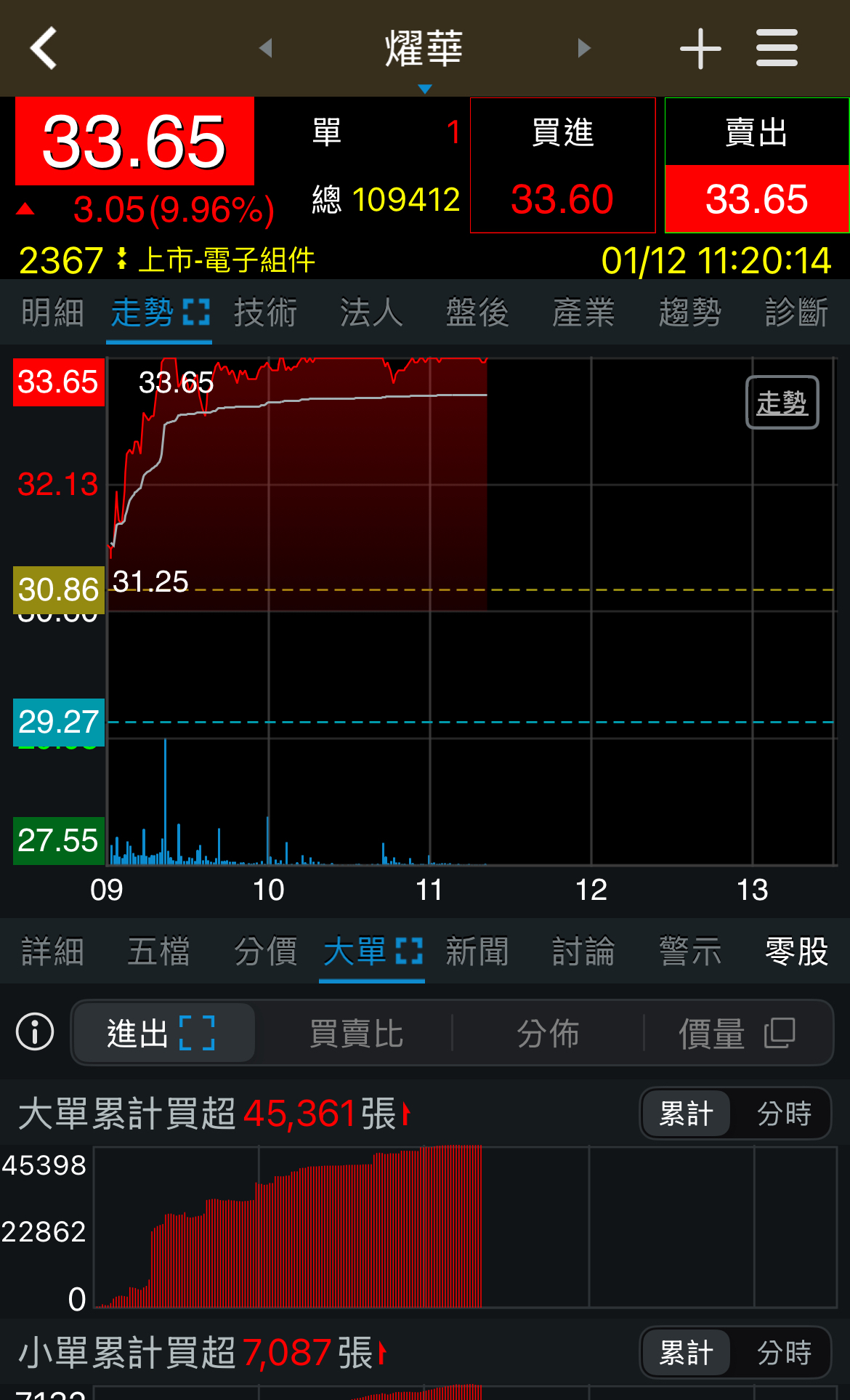Switch to the 五檔 tab
The image size is (850, 1400).
158,952
